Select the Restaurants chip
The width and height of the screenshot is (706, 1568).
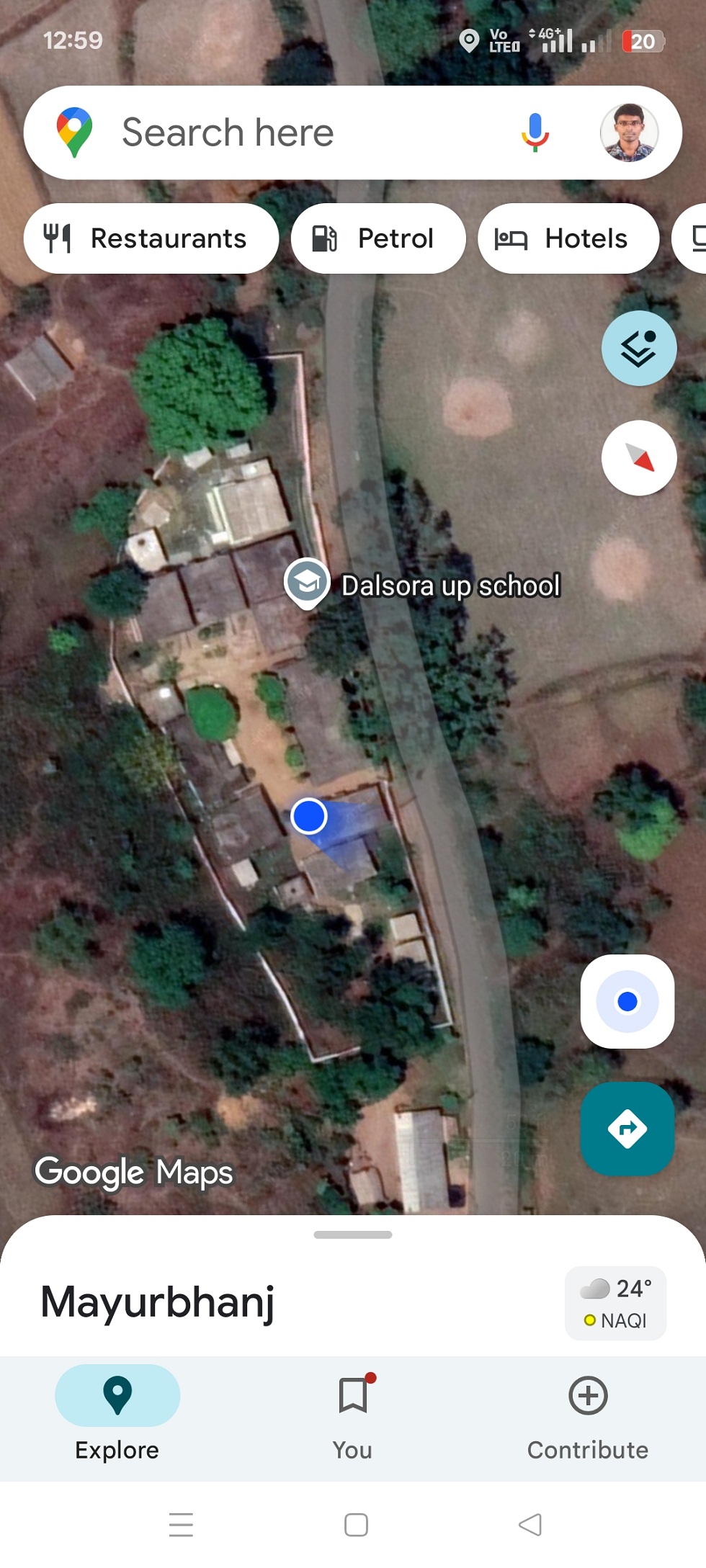151,238
